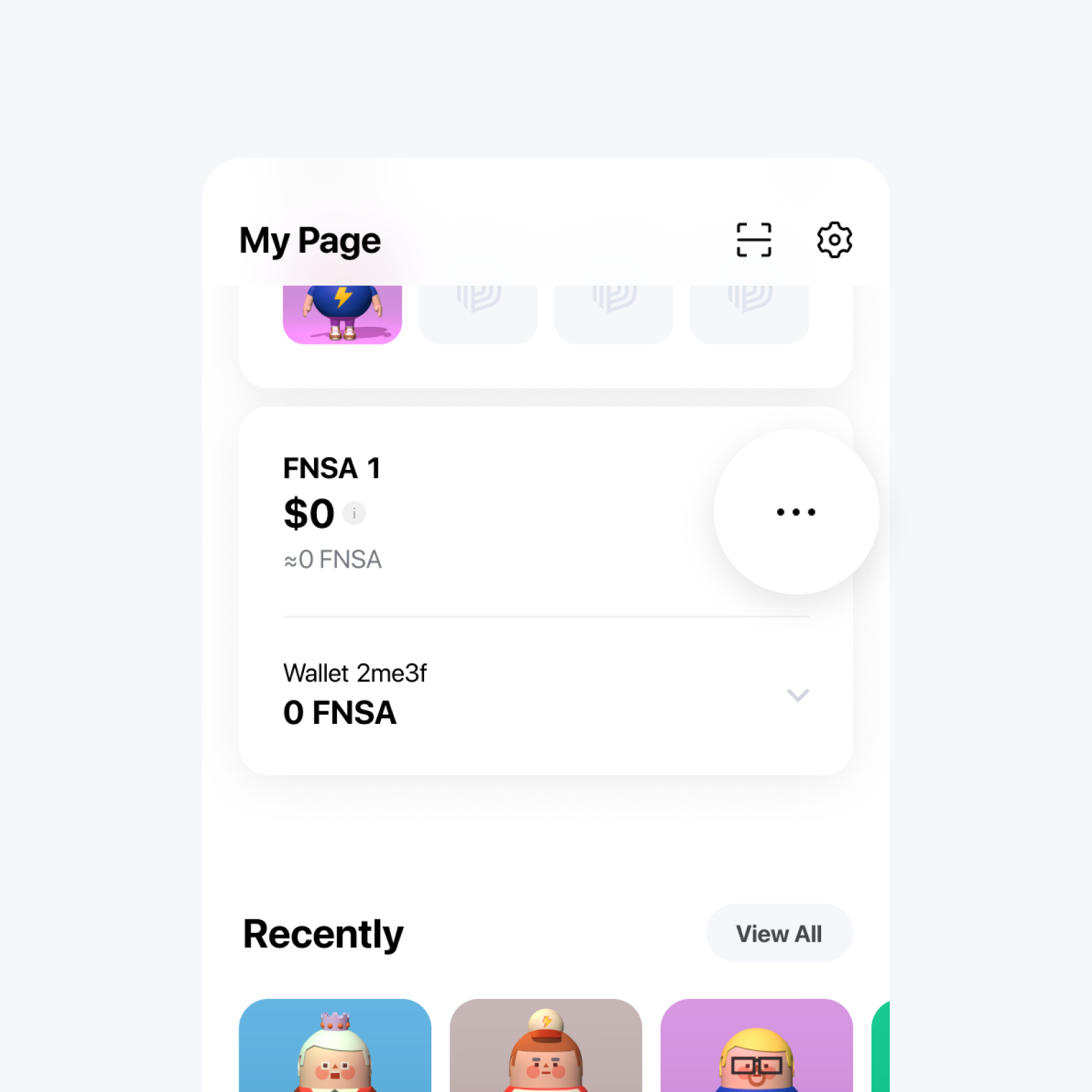Screen dimensions: 1092x1092
Task: Open the three-dot menu for FNSA 1
Action: coord(796,512)
